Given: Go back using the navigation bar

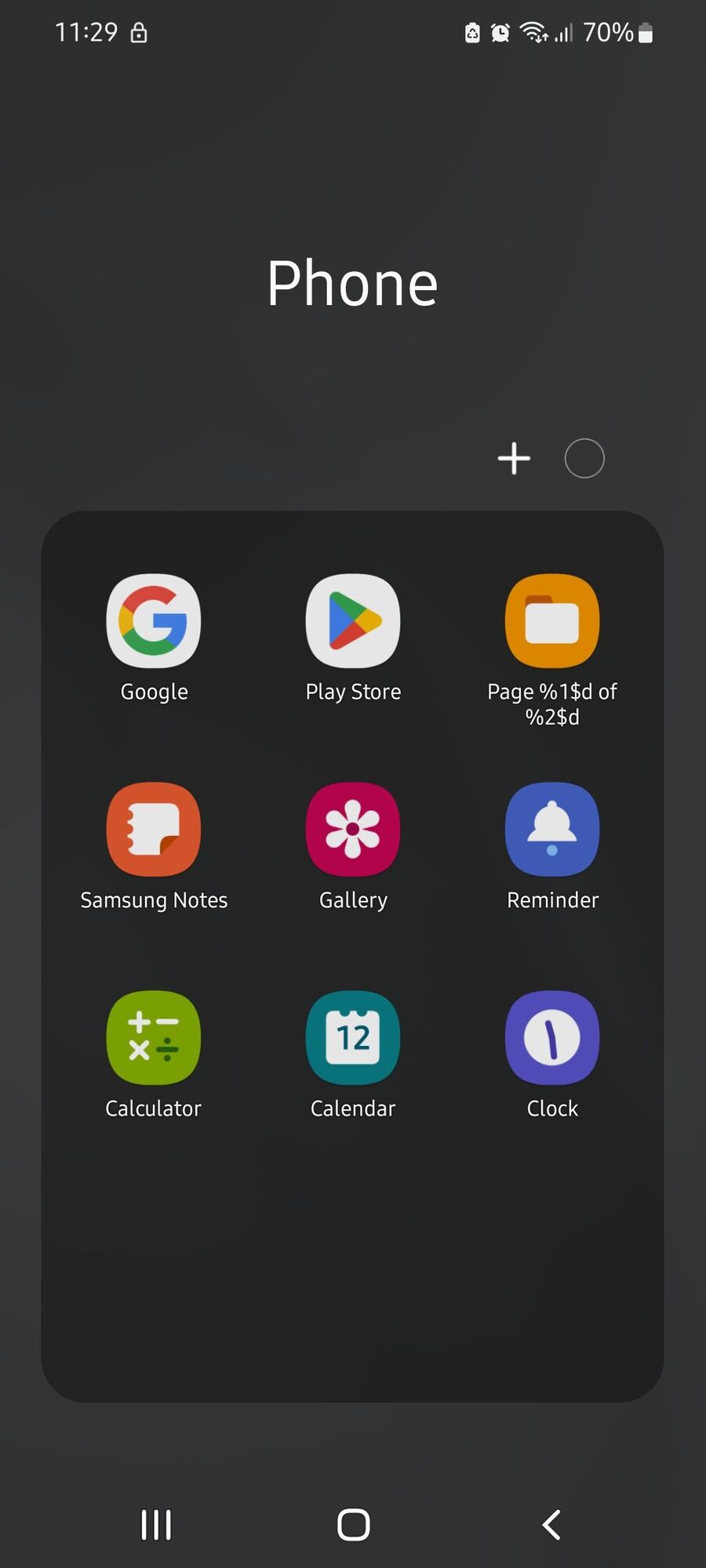Looking at the screenshot, I should pos(551,1525).
